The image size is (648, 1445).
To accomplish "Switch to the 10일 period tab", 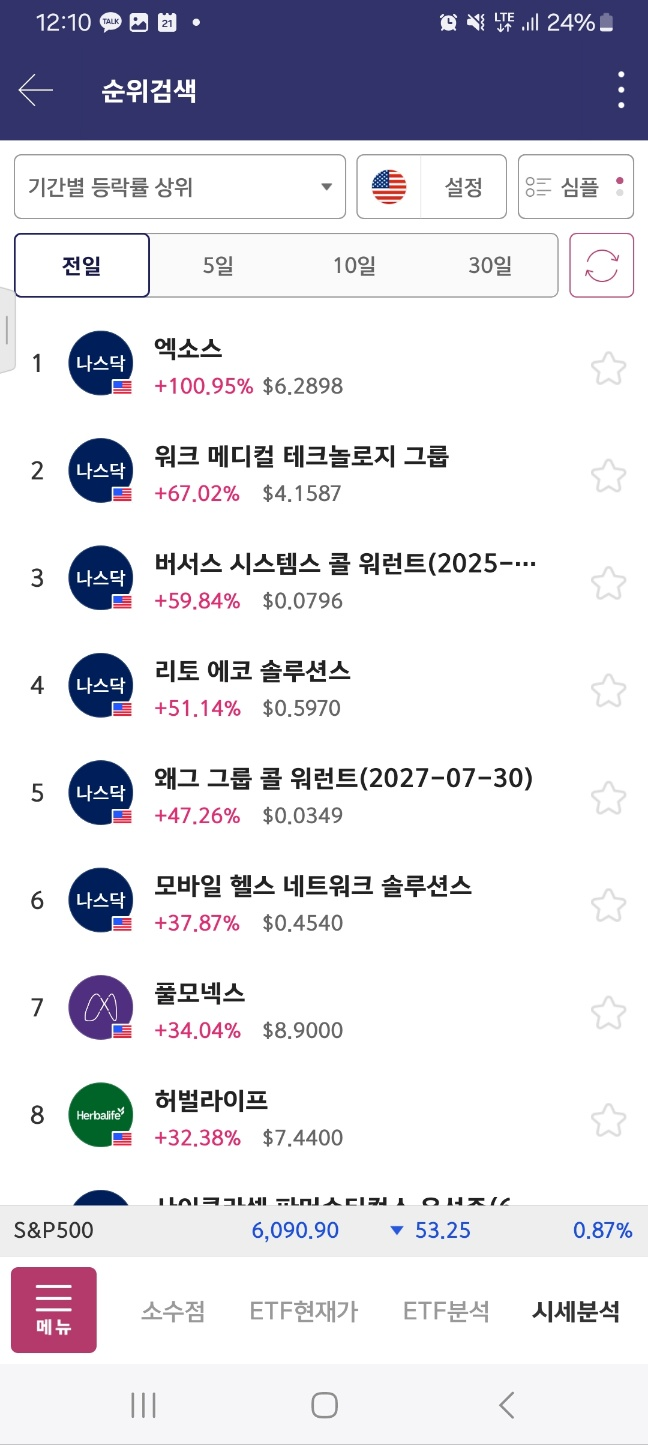I will [x=354, y=266].
